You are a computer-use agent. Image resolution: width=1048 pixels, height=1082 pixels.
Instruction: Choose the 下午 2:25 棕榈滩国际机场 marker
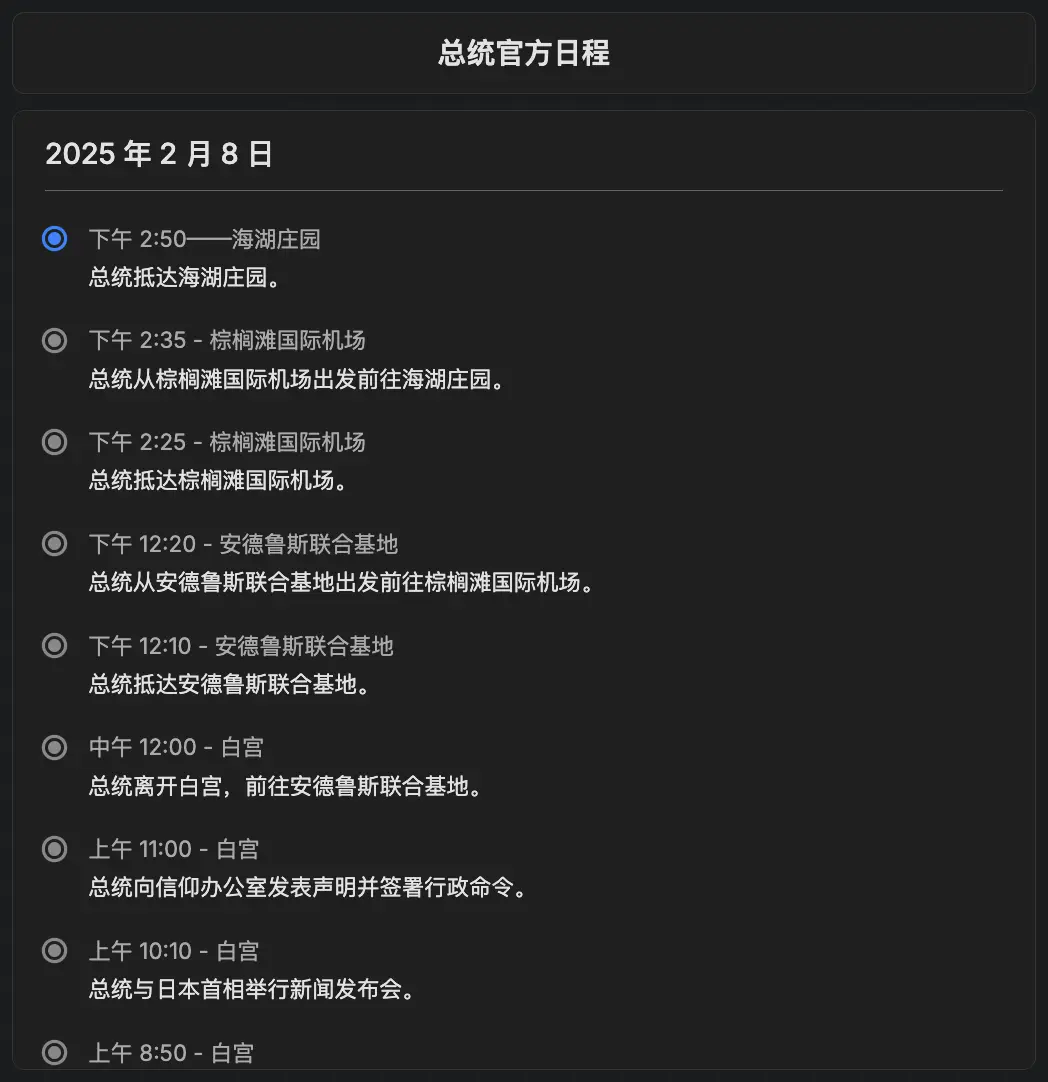pos(55,442)
